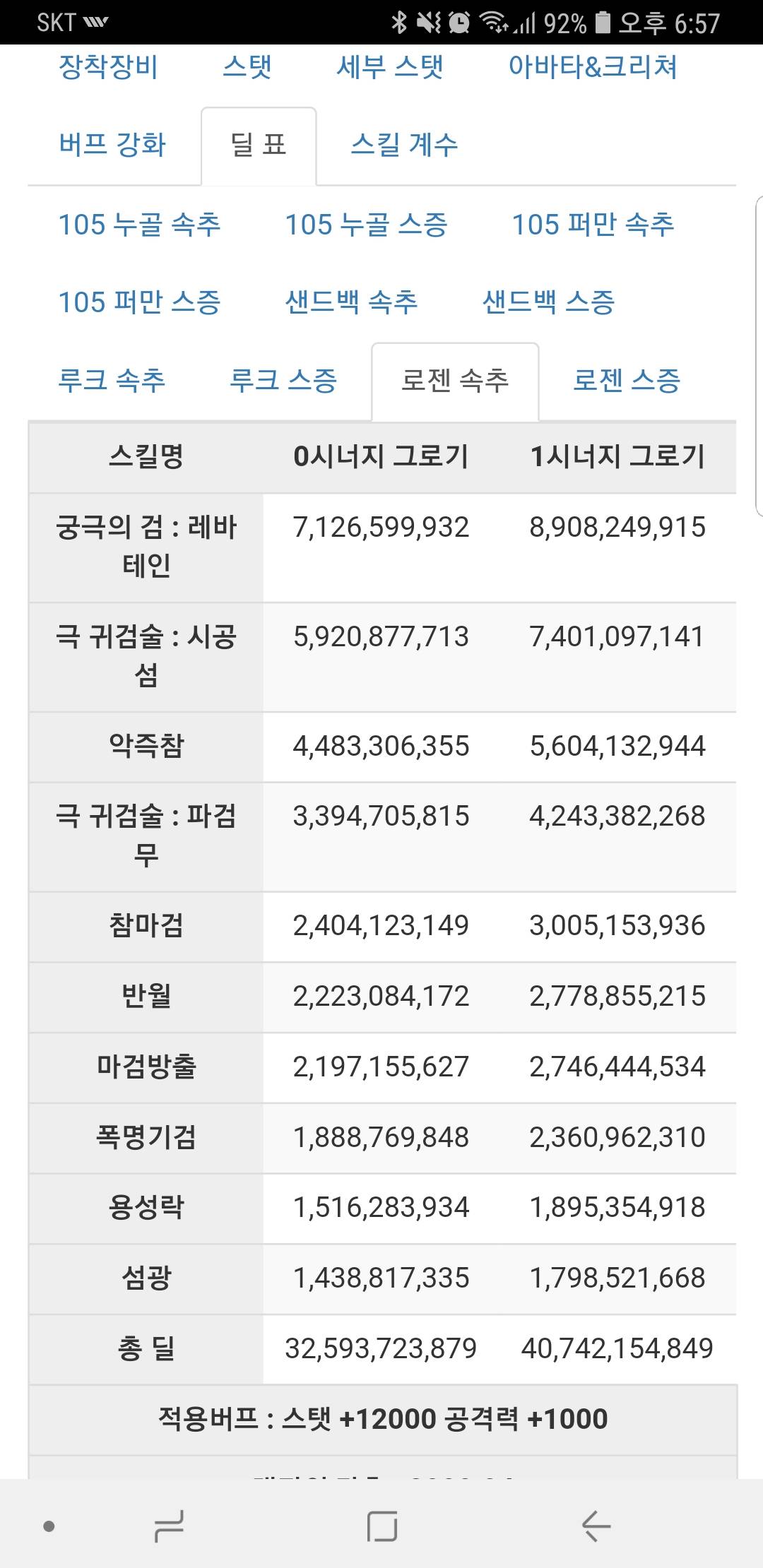This screenshot has width=763, height=1568.
Task: Select the 아바타&크리쳐 tab
Action: pos(593,67)
